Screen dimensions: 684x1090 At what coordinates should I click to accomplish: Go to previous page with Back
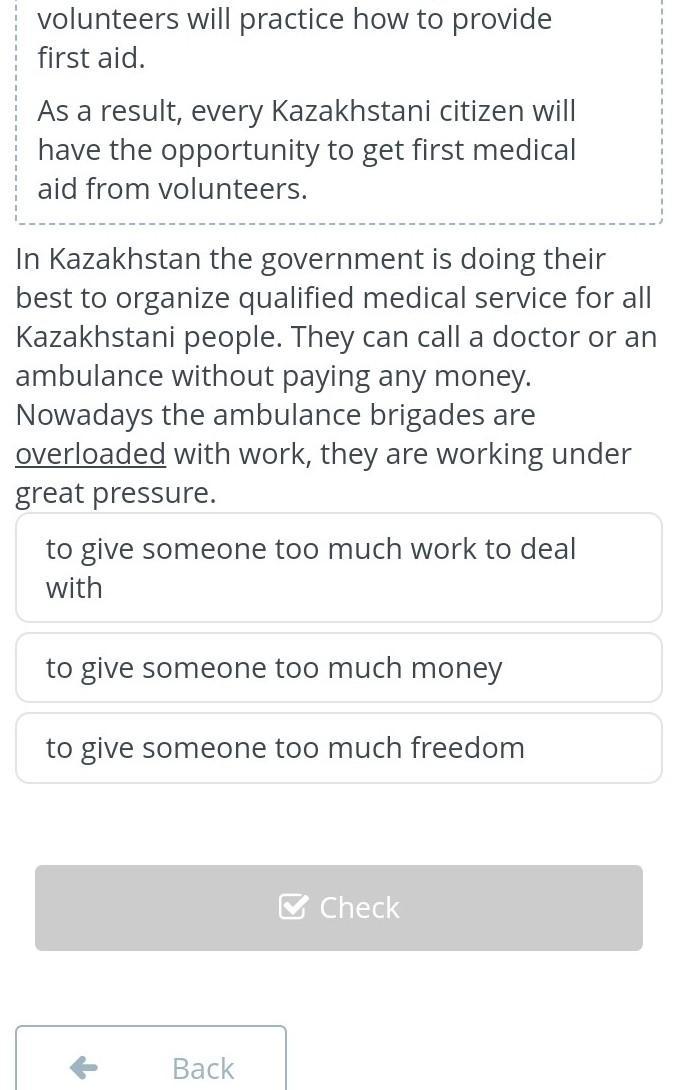[x=151, y=1058]
